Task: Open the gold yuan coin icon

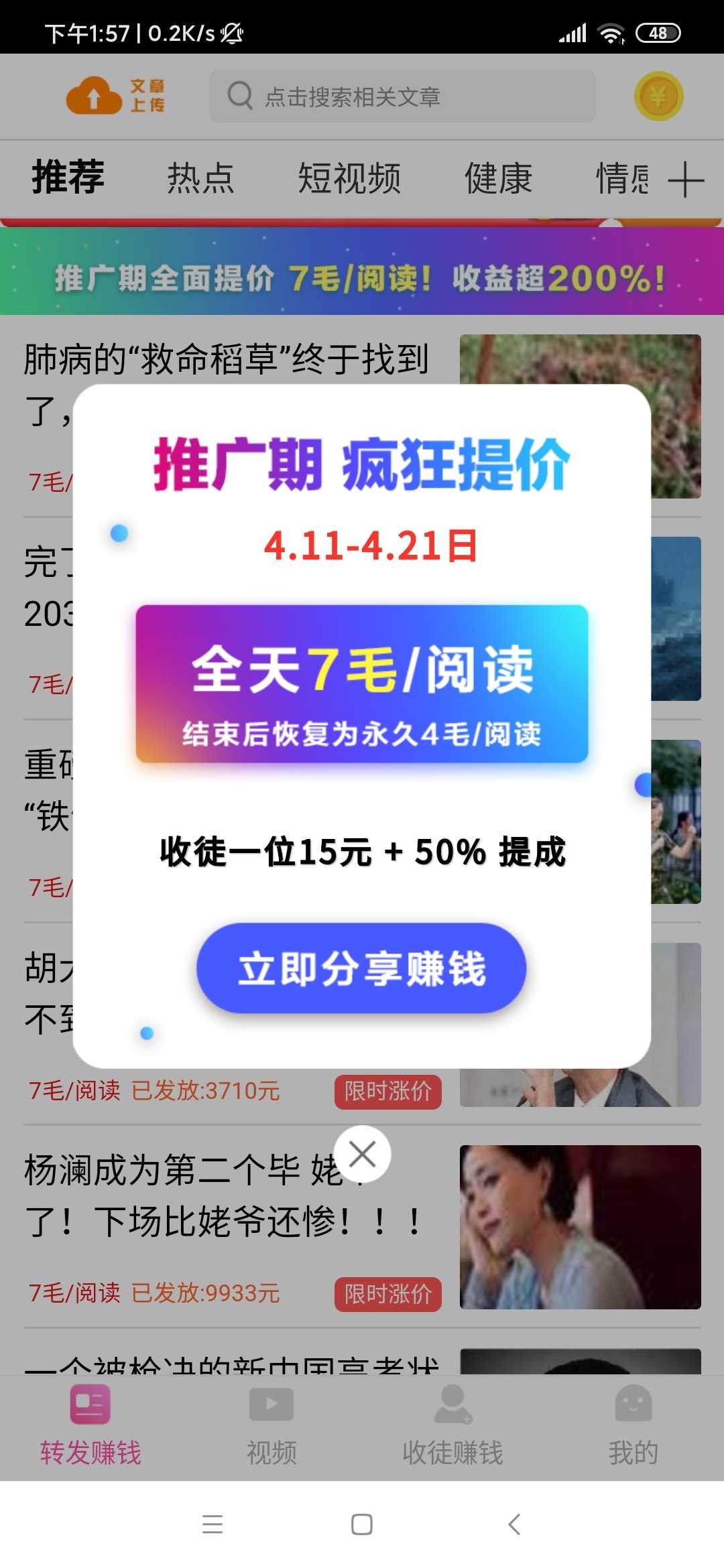Action: tap(658, 96)
